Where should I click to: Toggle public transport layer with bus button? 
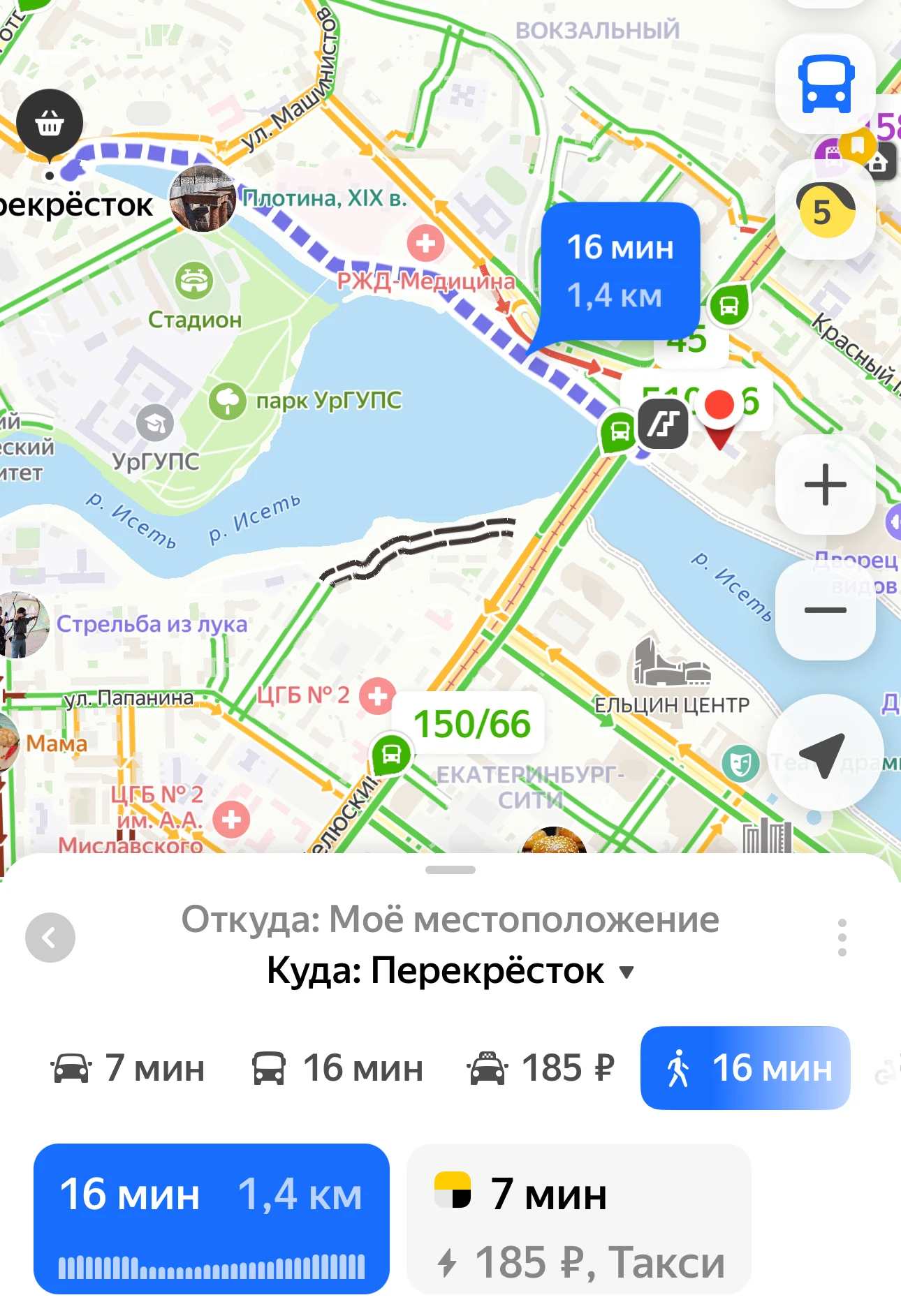tap(826, 84)
